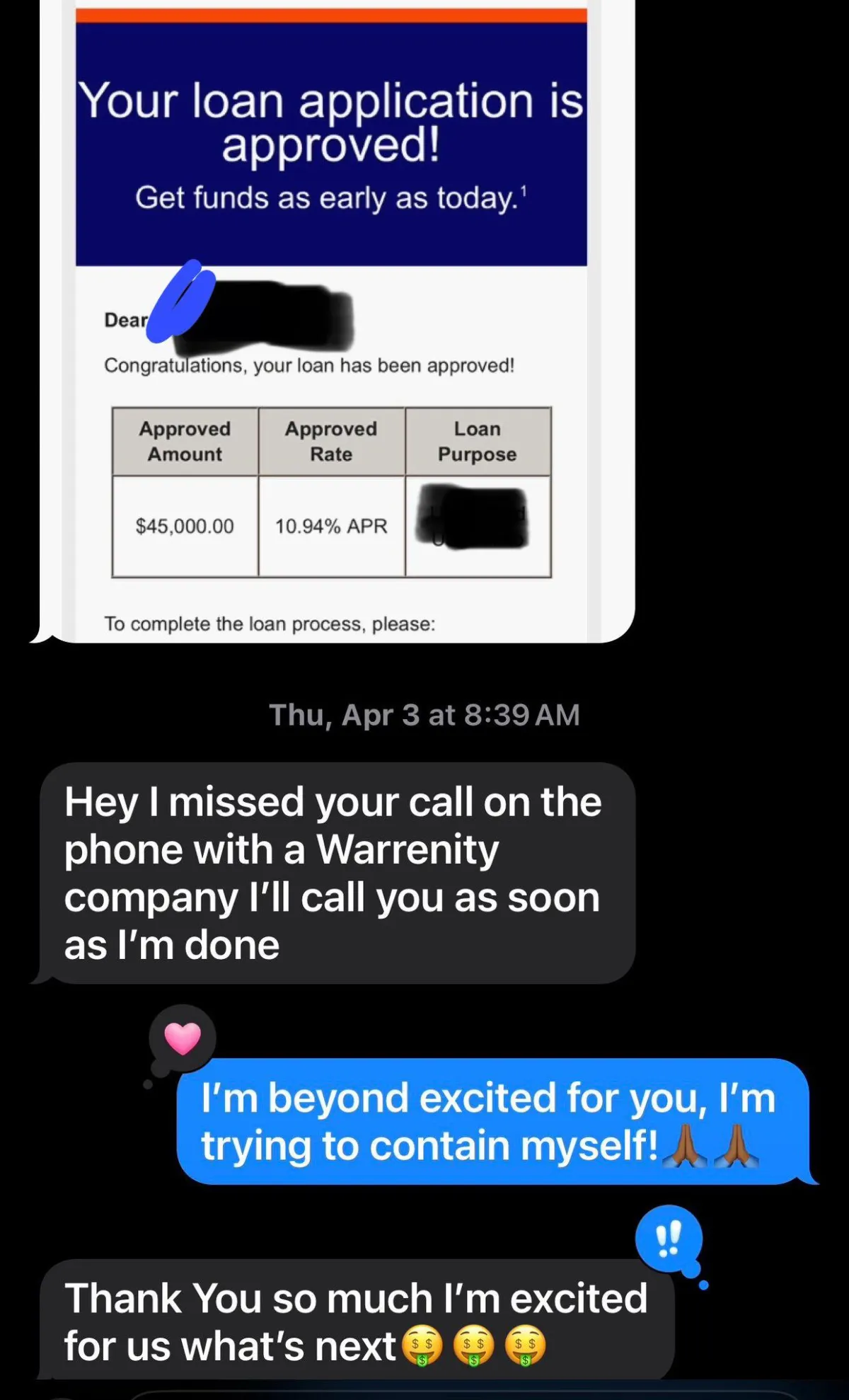849x1400 pixels.
Task: Tap the heart reaction on the excited message
Action: pyautogui.click(x=183, y=1038)
